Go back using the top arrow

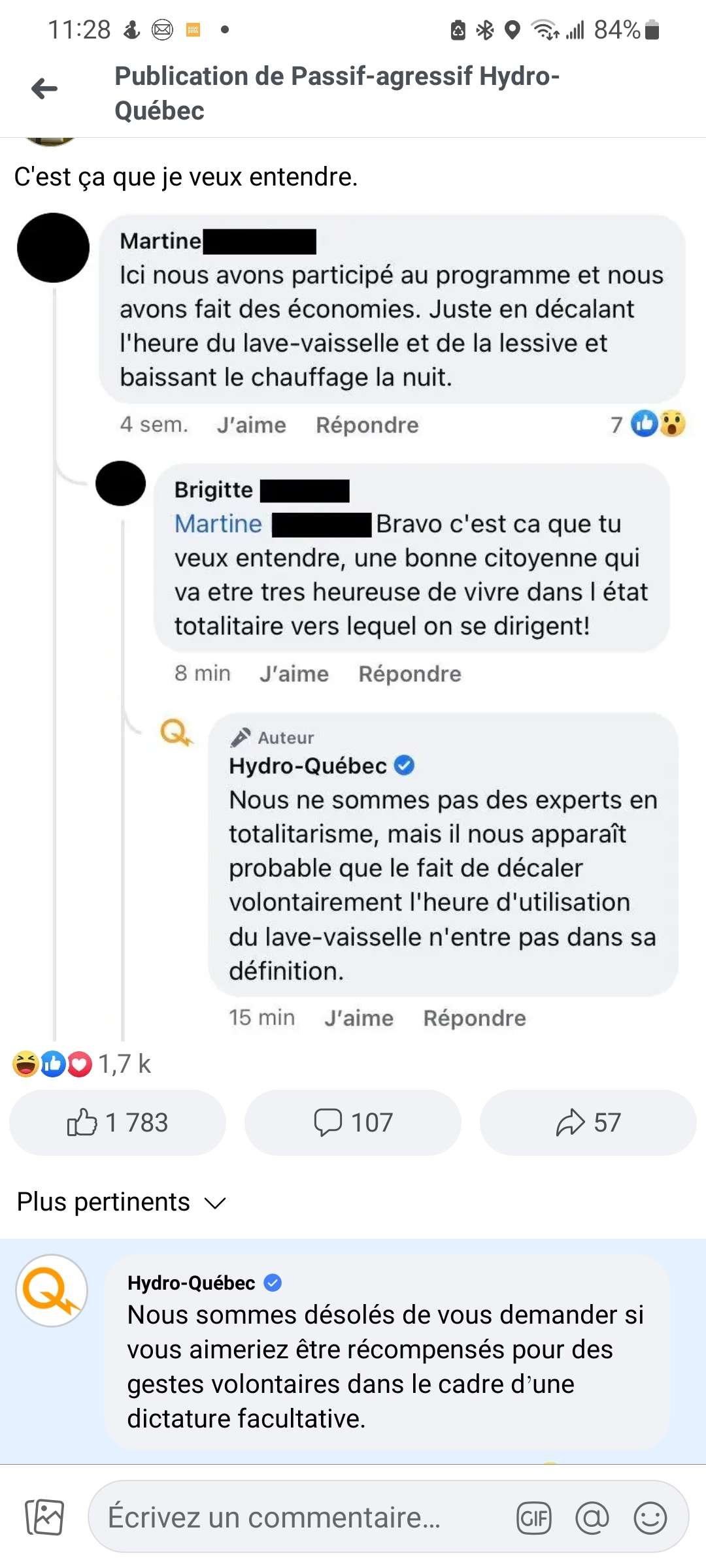[x=44, y=89]
